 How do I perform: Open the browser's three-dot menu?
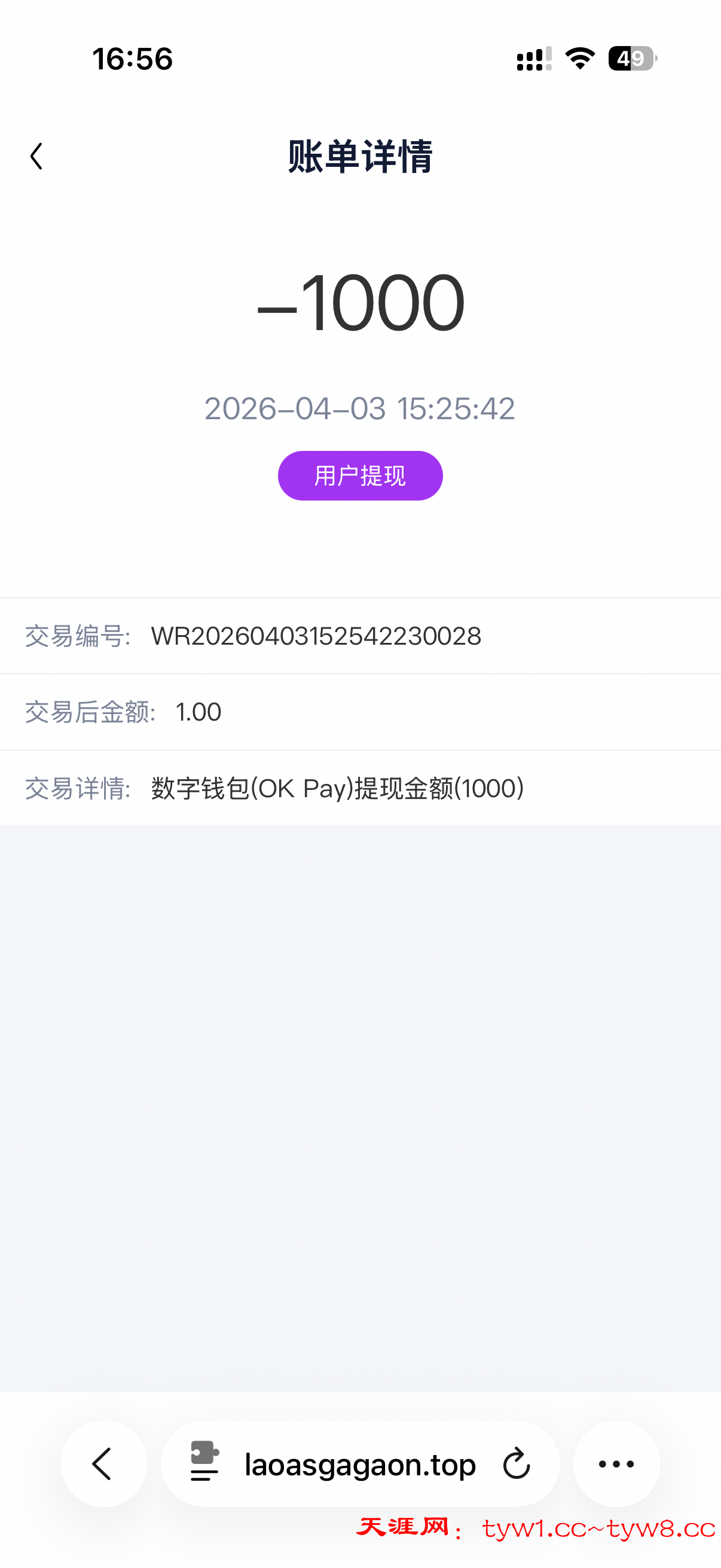(x=616, y=1463)
